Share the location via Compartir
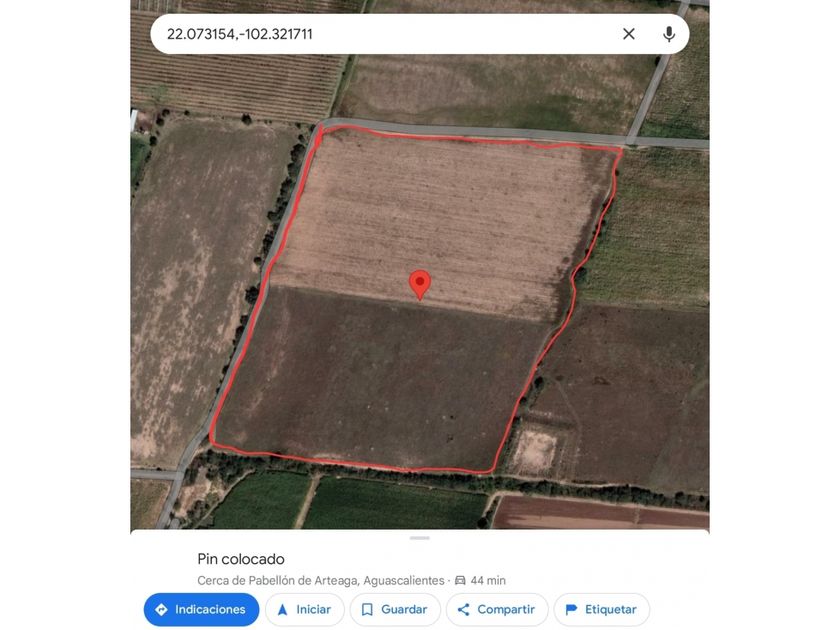The image size is (840, 630). pyautogui.click(x=497, y=610)
